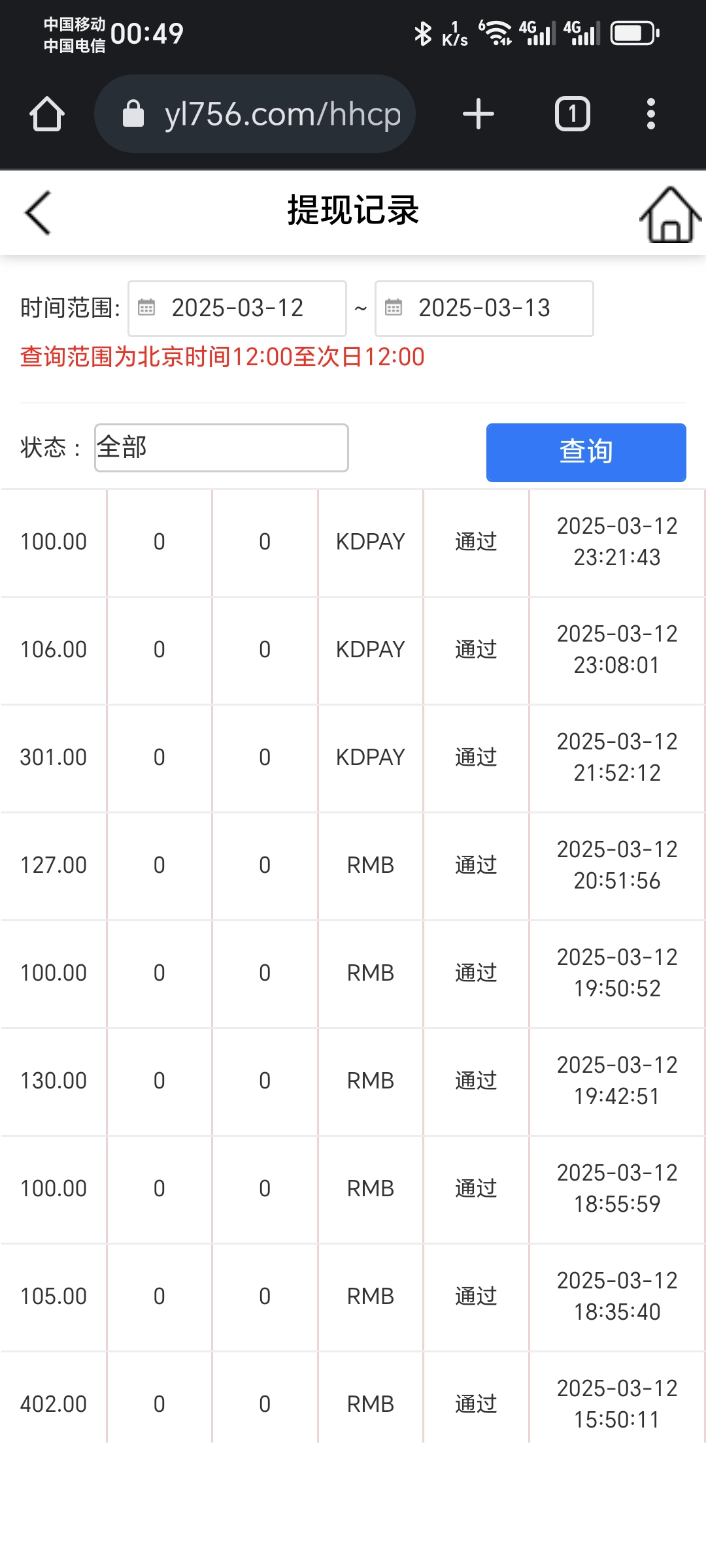This screenshot has height=1568, width=706.
Task: Open the 状态 dropdown showing 全部
Action: pyautogui.click(x=220, y=447)
